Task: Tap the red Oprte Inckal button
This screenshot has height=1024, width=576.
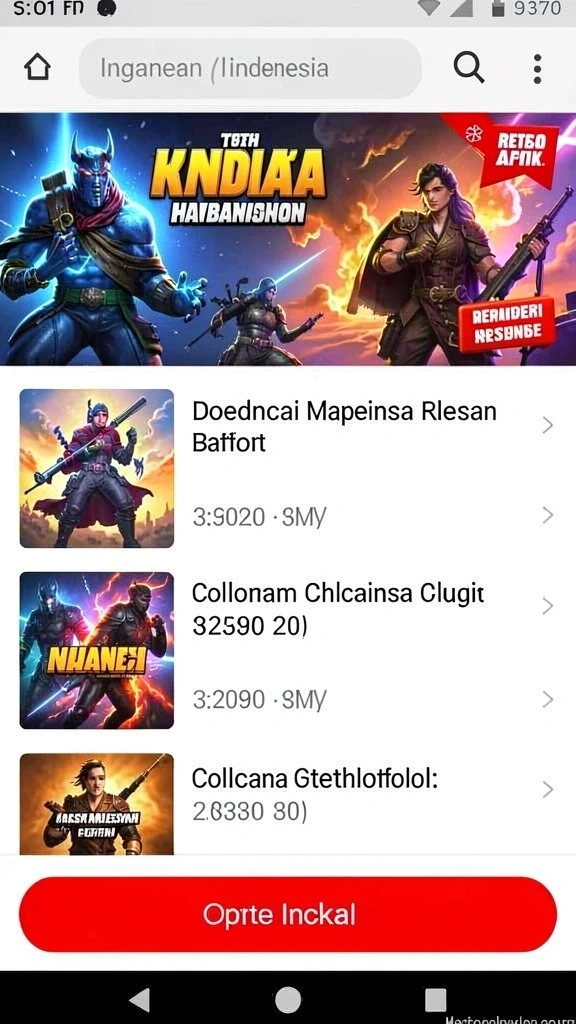Action: [x=288, y=914]
